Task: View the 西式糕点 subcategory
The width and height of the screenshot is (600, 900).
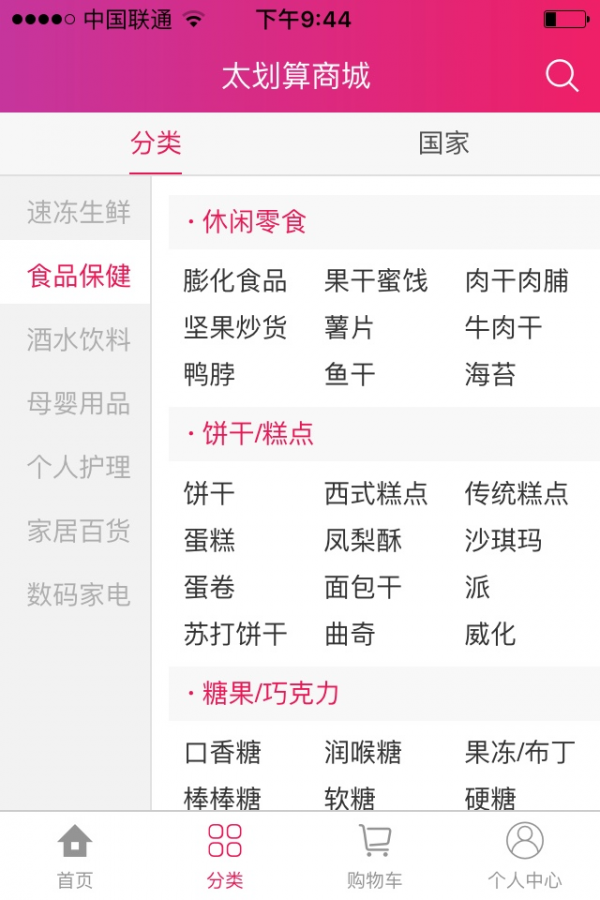Action: click(375, 493)
